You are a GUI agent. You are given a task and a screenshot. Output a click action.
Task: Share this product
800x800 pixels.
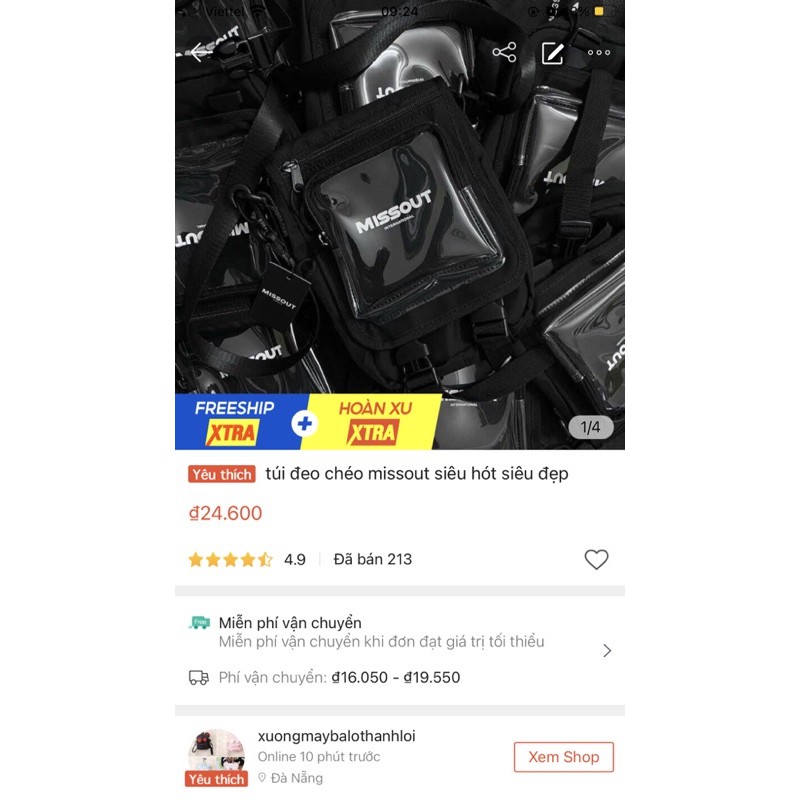[x=504, y=53]
